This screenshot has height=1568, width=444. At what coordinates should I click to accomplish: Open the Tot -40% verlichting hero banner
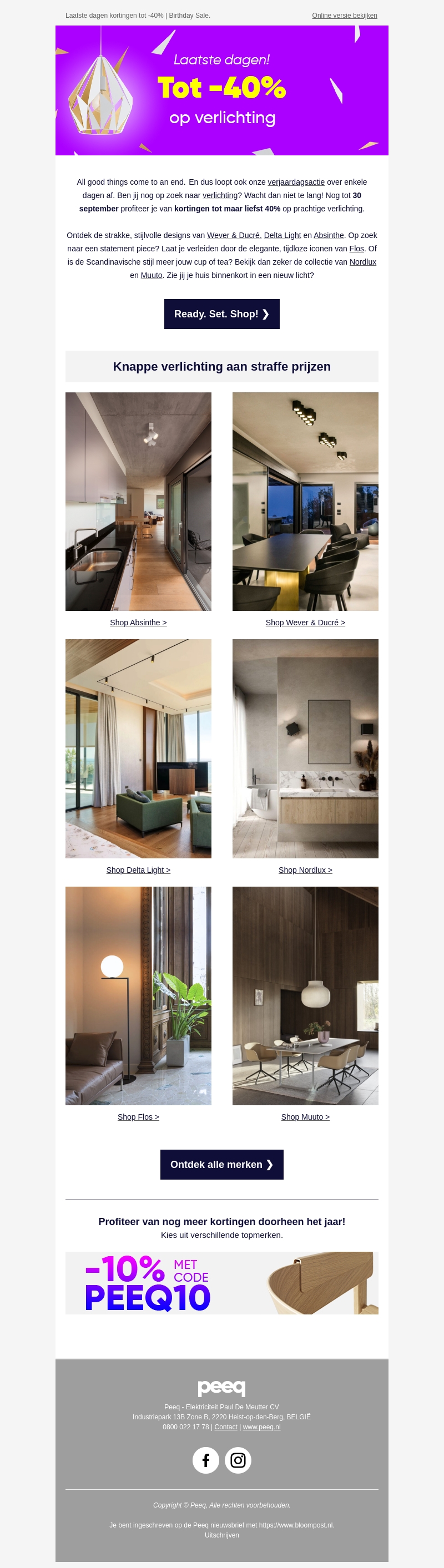221,90
